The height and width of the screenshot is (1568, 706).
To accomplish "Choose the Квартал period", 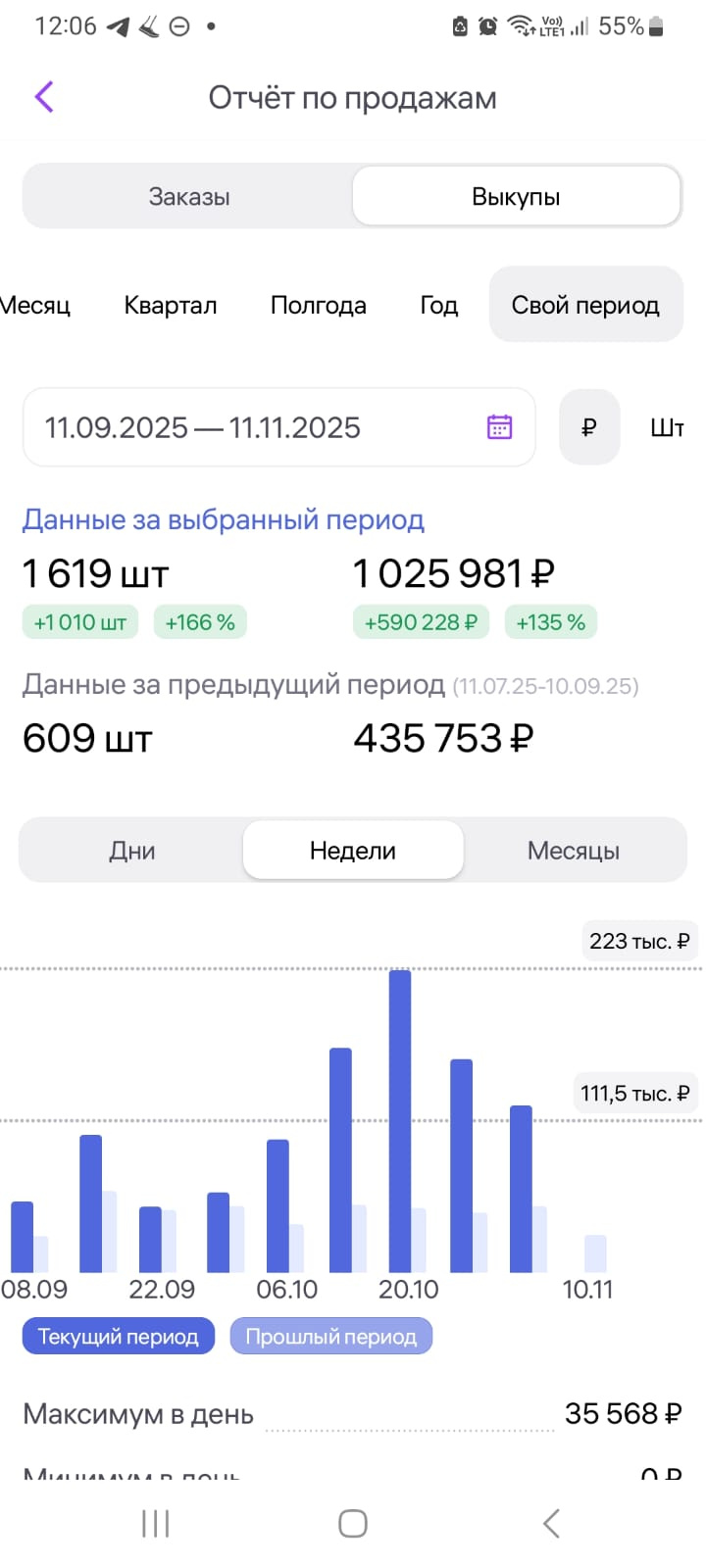I will pos(170,306).
